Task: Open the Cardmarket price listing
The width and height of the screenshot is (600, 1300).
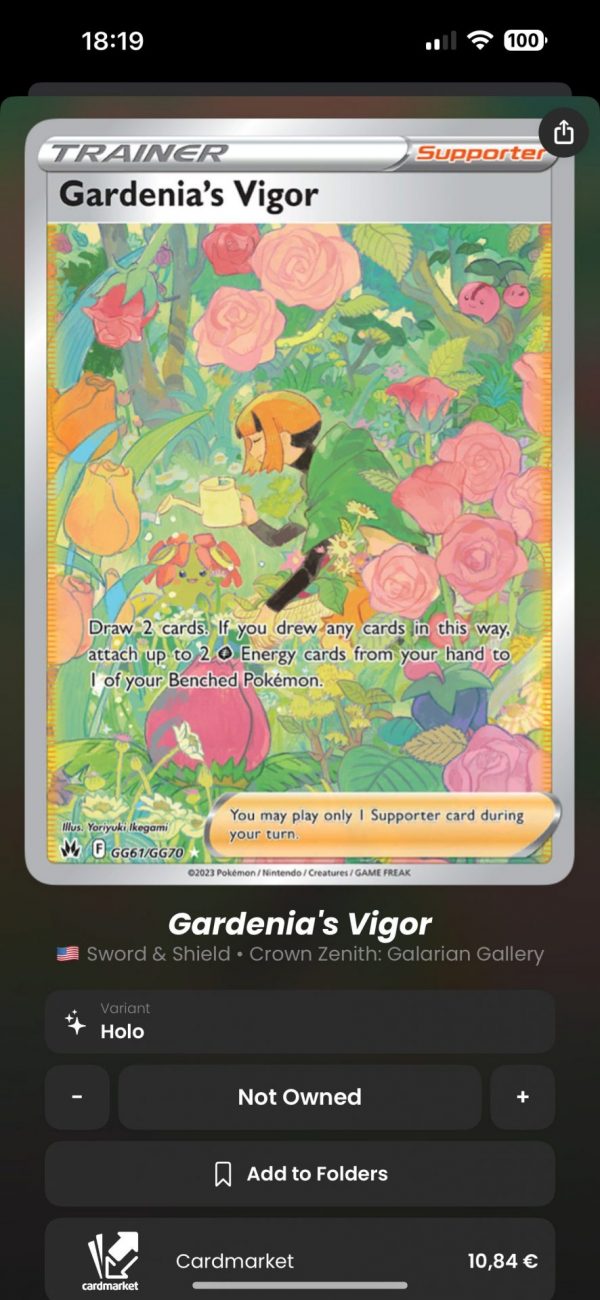Action: (299, 1260)
